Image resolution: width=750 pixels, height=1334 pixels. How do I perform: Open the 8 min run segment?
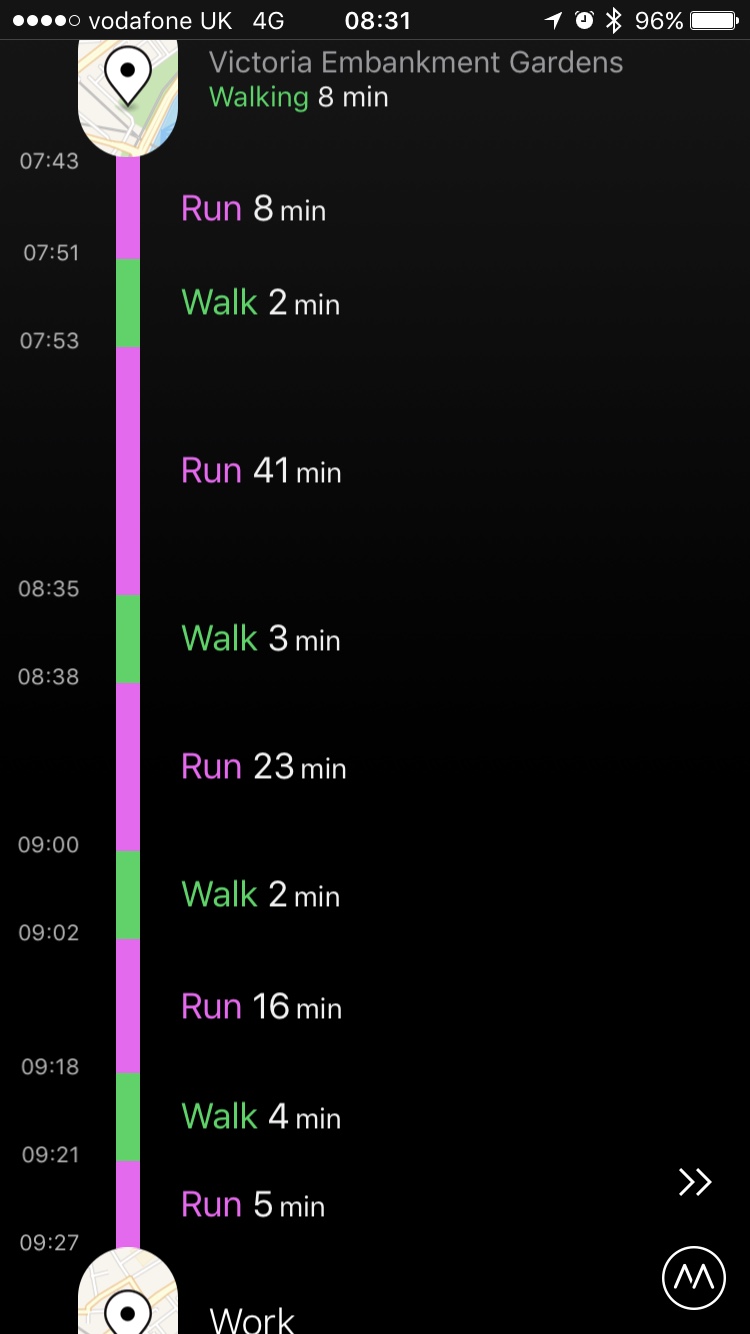(253, 209)
